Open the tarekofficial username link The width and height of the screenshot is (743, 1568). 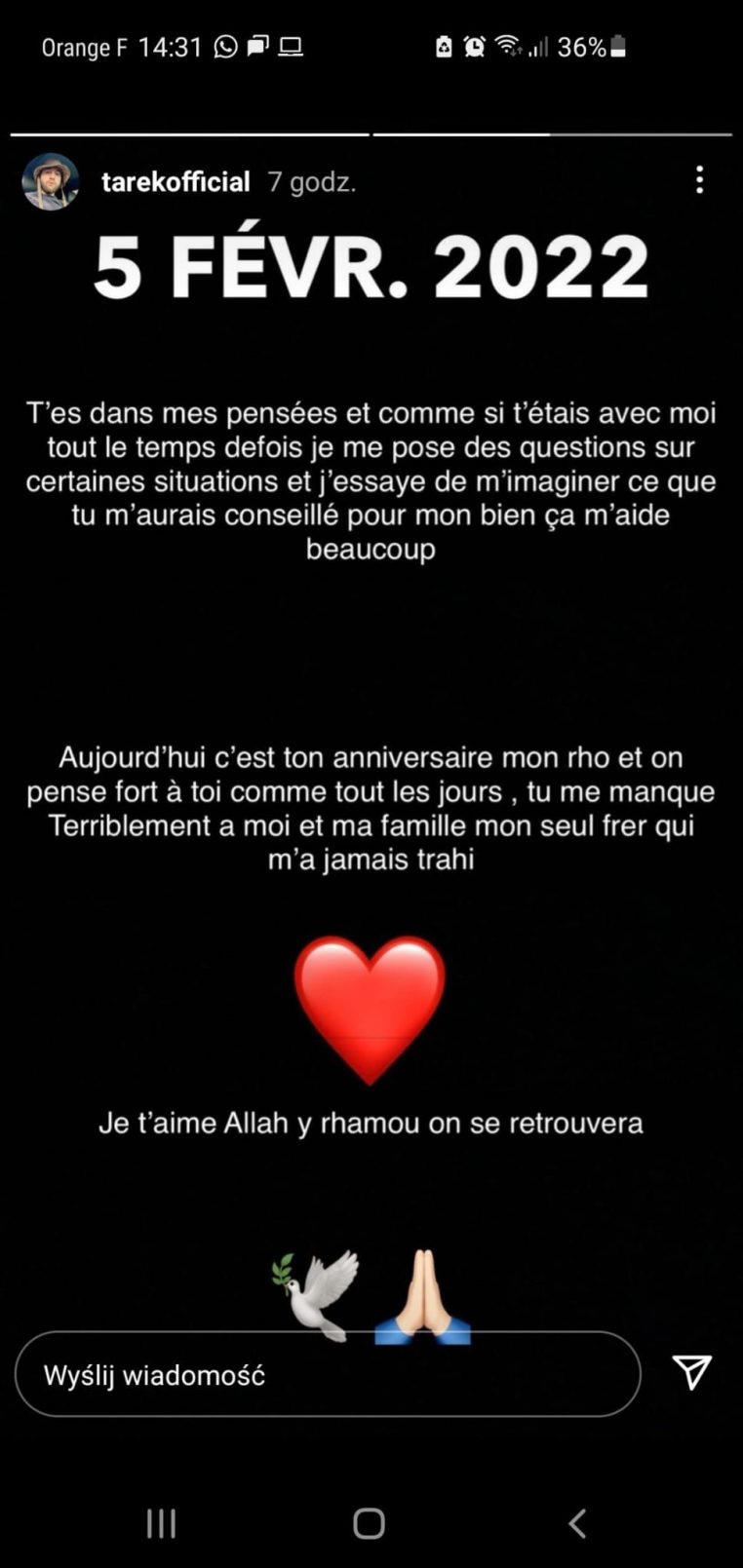pos(176,182)
